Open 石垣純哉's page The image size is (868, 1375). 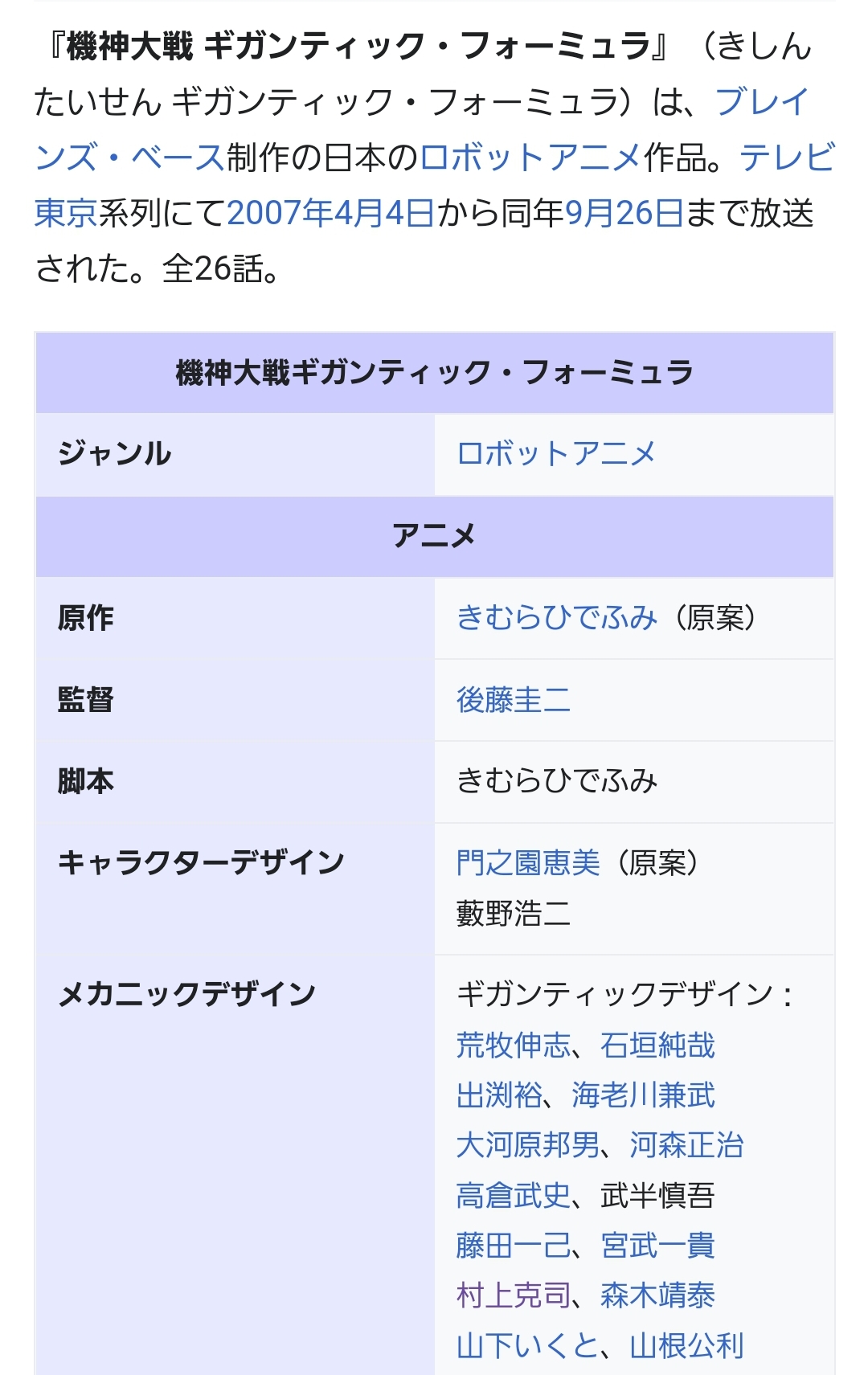point(657,1046)
